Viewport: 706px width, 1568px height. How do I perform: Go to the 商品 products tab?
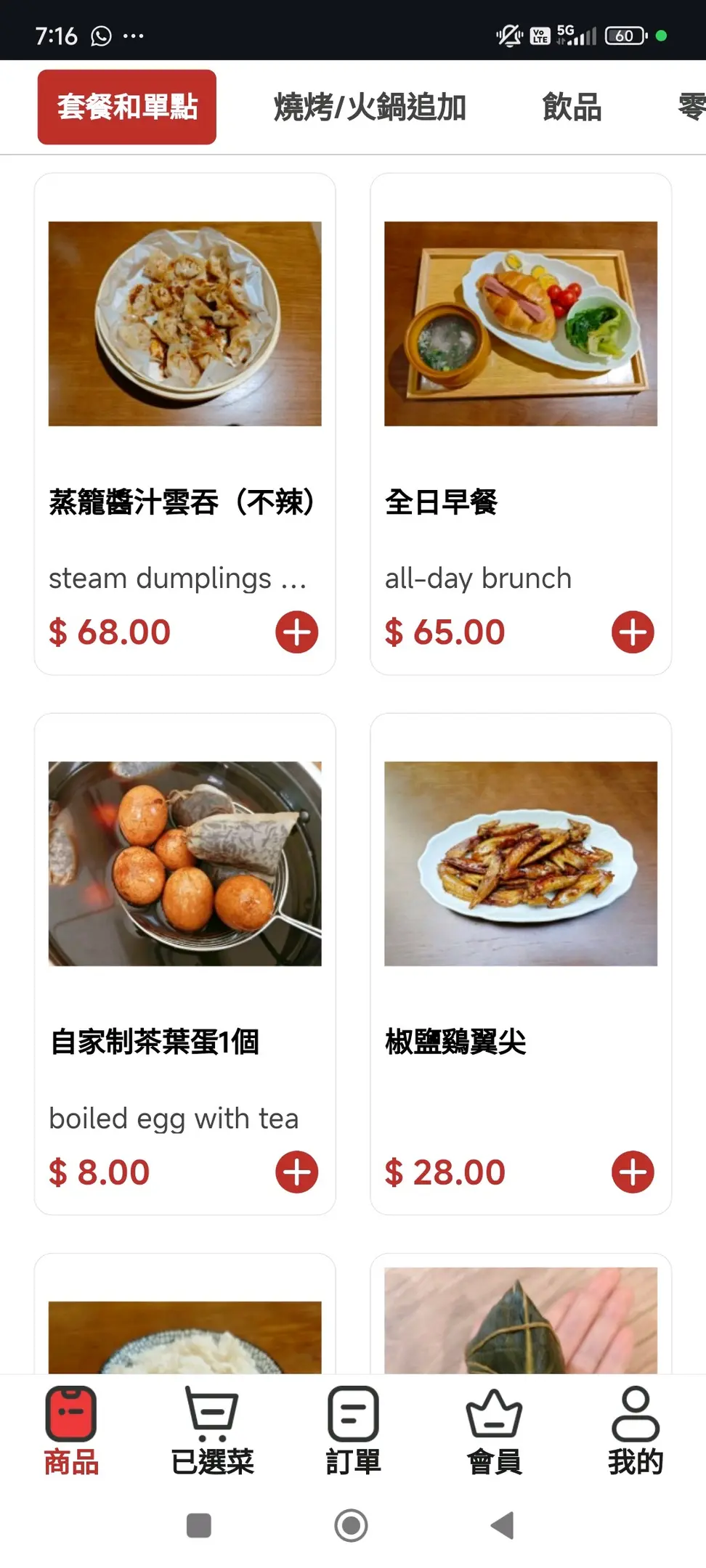[x=71, y=1431]
